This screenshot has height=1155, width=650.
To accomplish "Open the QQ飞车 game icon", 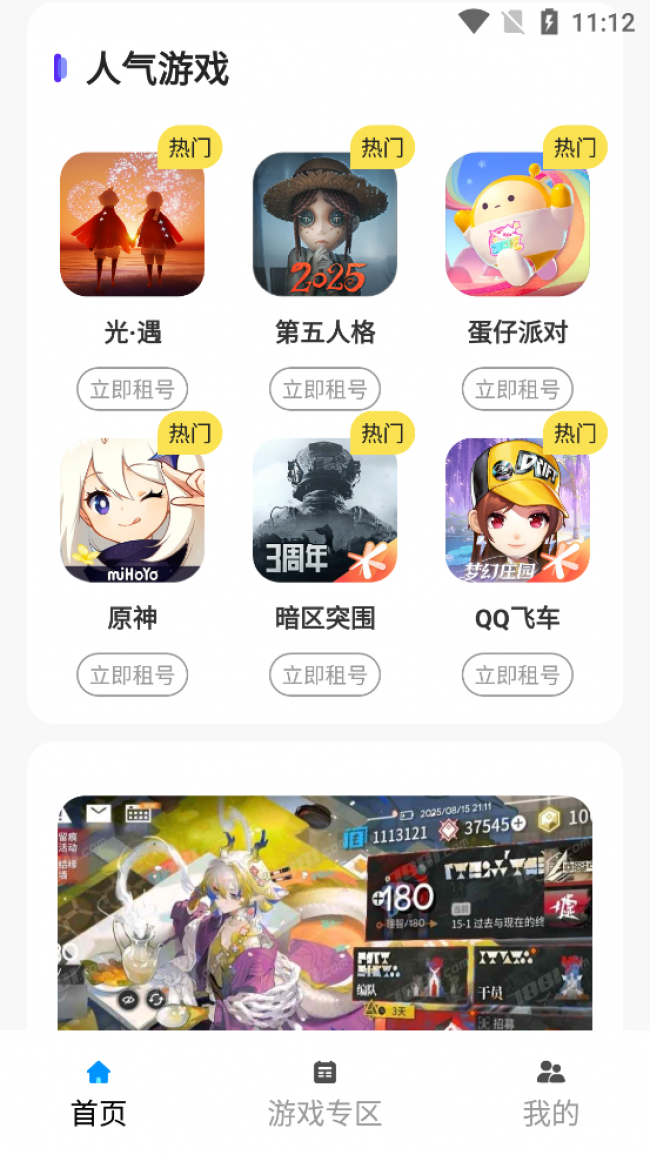I will [517, 510].
